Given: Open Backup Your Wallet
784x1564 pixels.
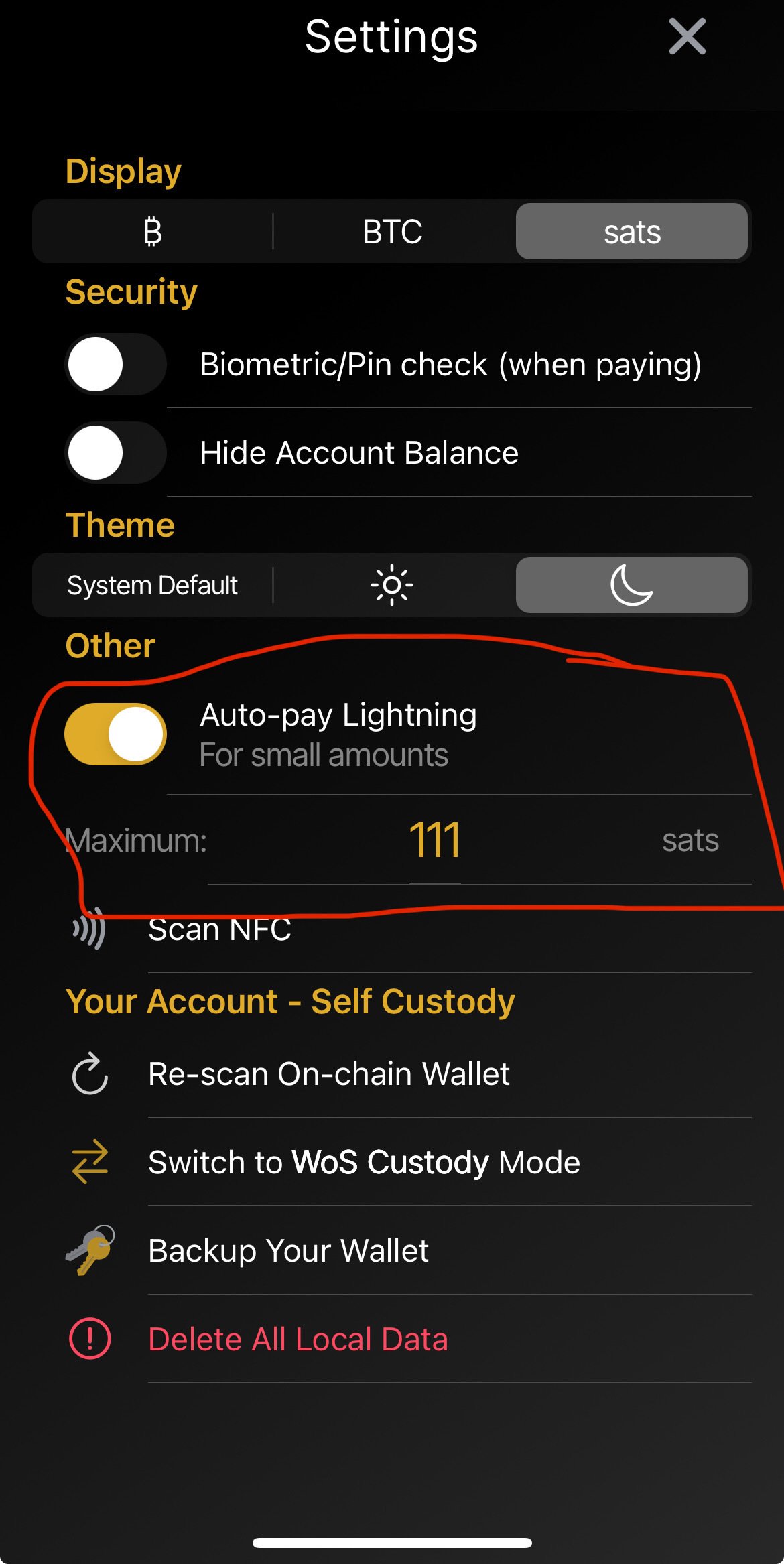Looking at the screenshot, I should click(288, 1250).
